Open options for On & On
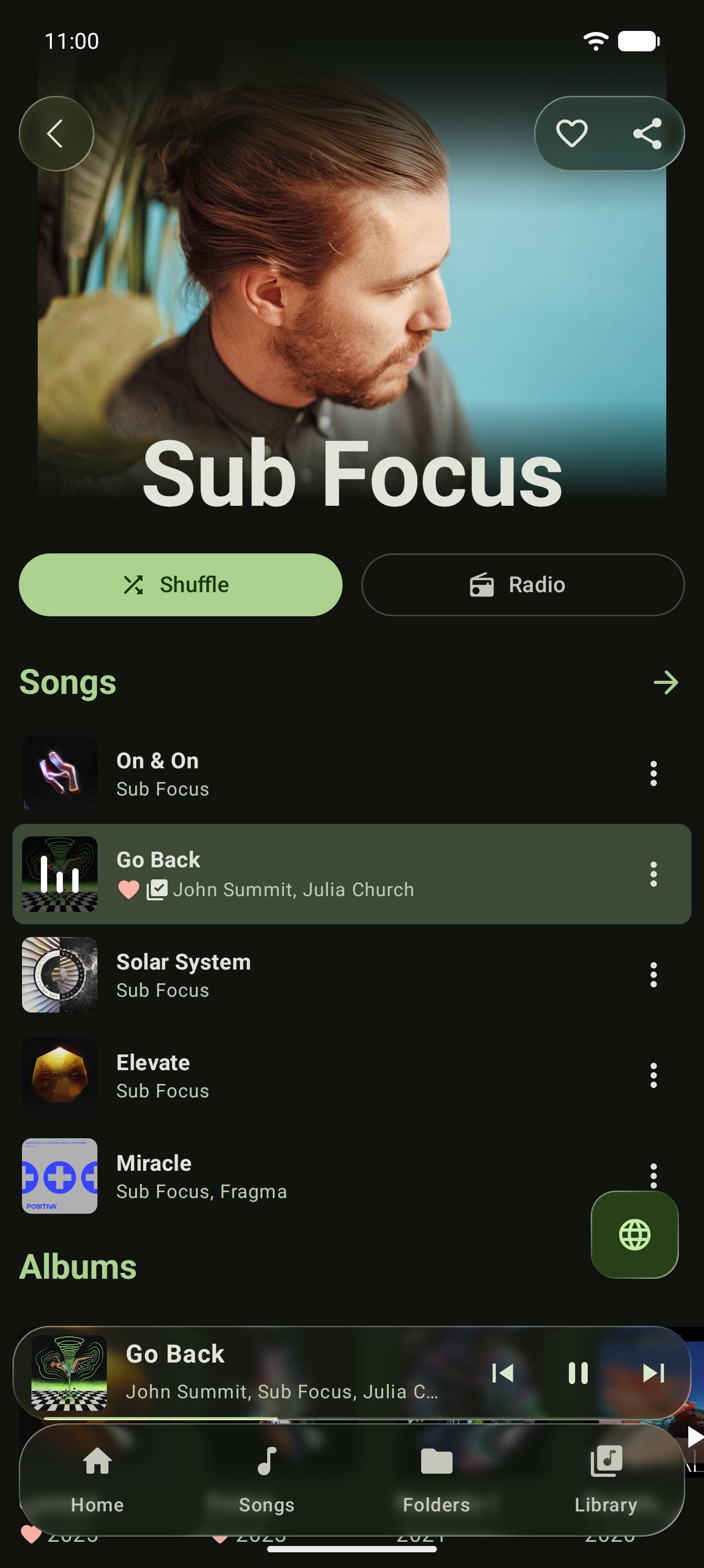This screenshot has width=704, height=1568. tap(653, 774)
